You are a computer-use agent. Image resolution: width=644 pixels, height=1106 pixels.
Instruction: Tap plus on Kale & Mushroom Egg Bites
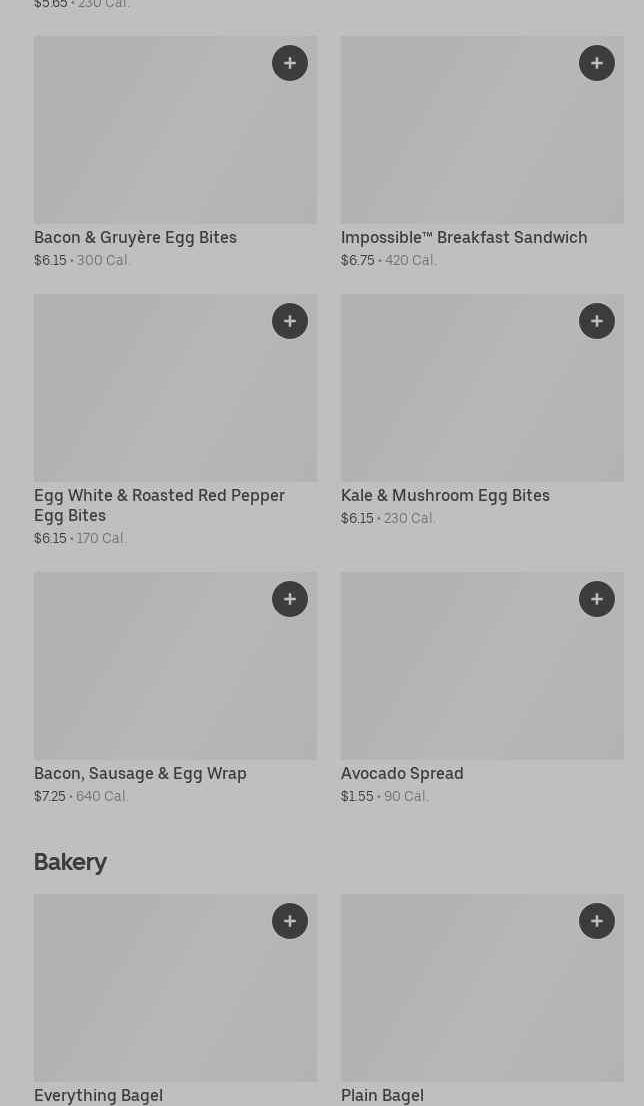(x=597, y=321)
